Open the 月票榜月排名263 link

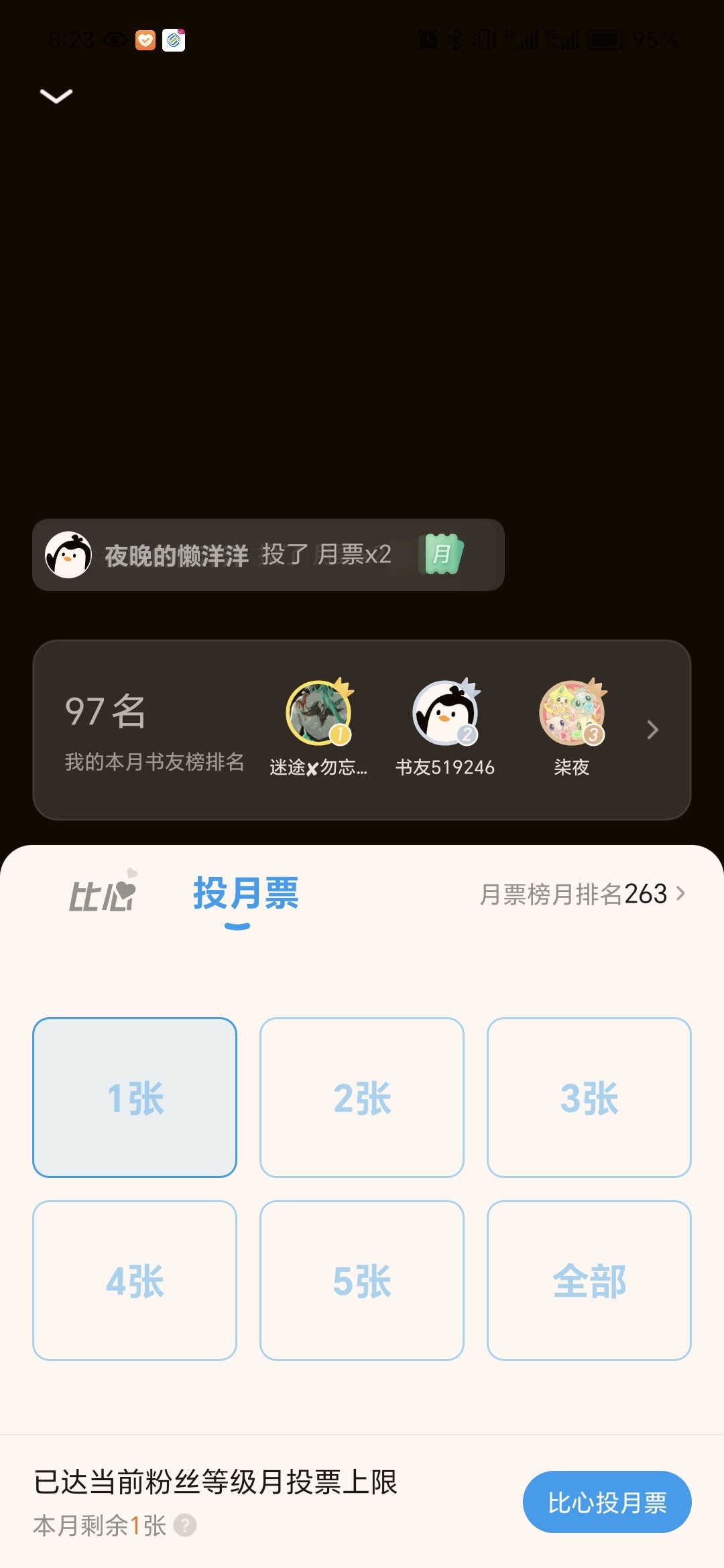coord(582,894)
